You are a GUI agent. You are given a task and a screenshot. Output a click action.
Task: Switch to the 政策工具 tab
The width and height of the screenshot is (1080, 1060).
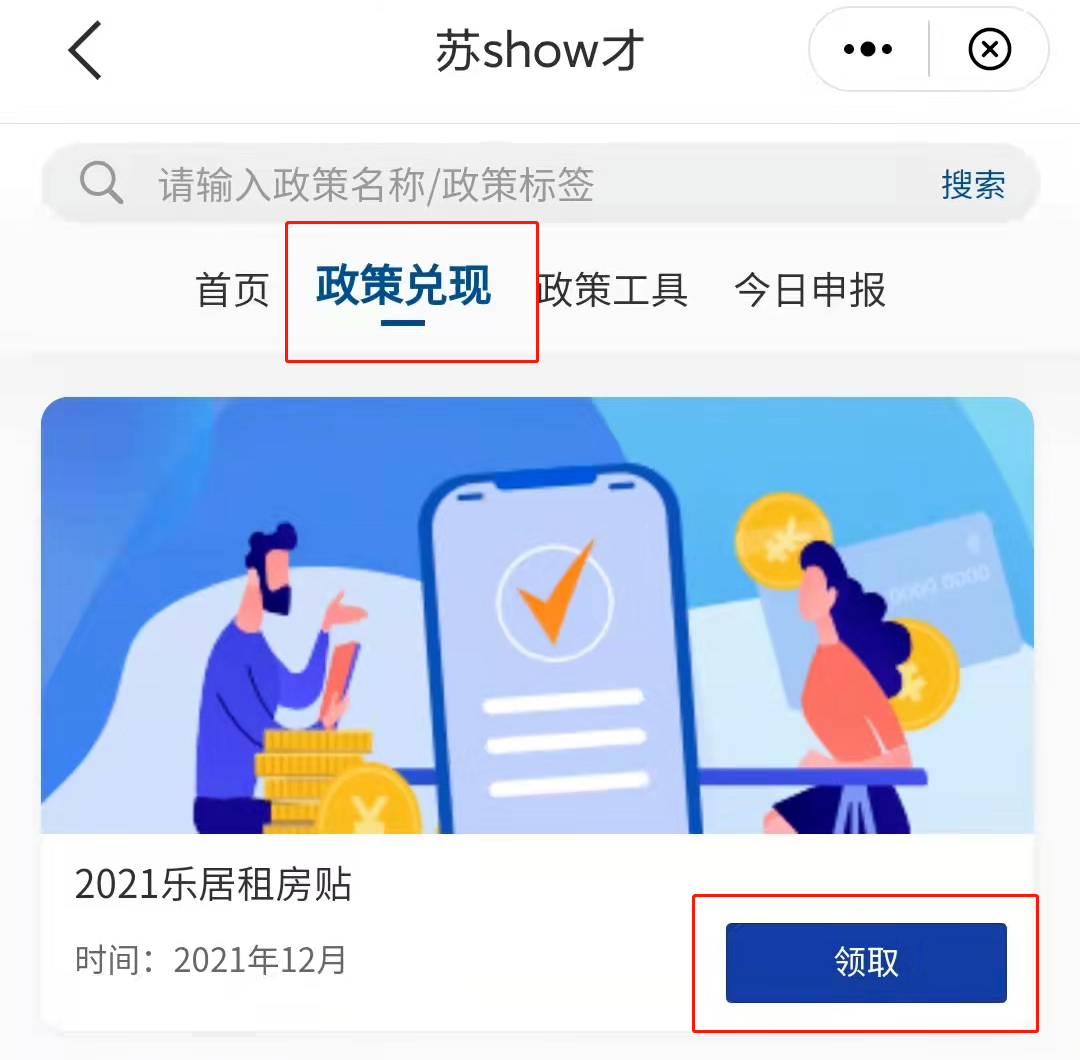[612, 290]
